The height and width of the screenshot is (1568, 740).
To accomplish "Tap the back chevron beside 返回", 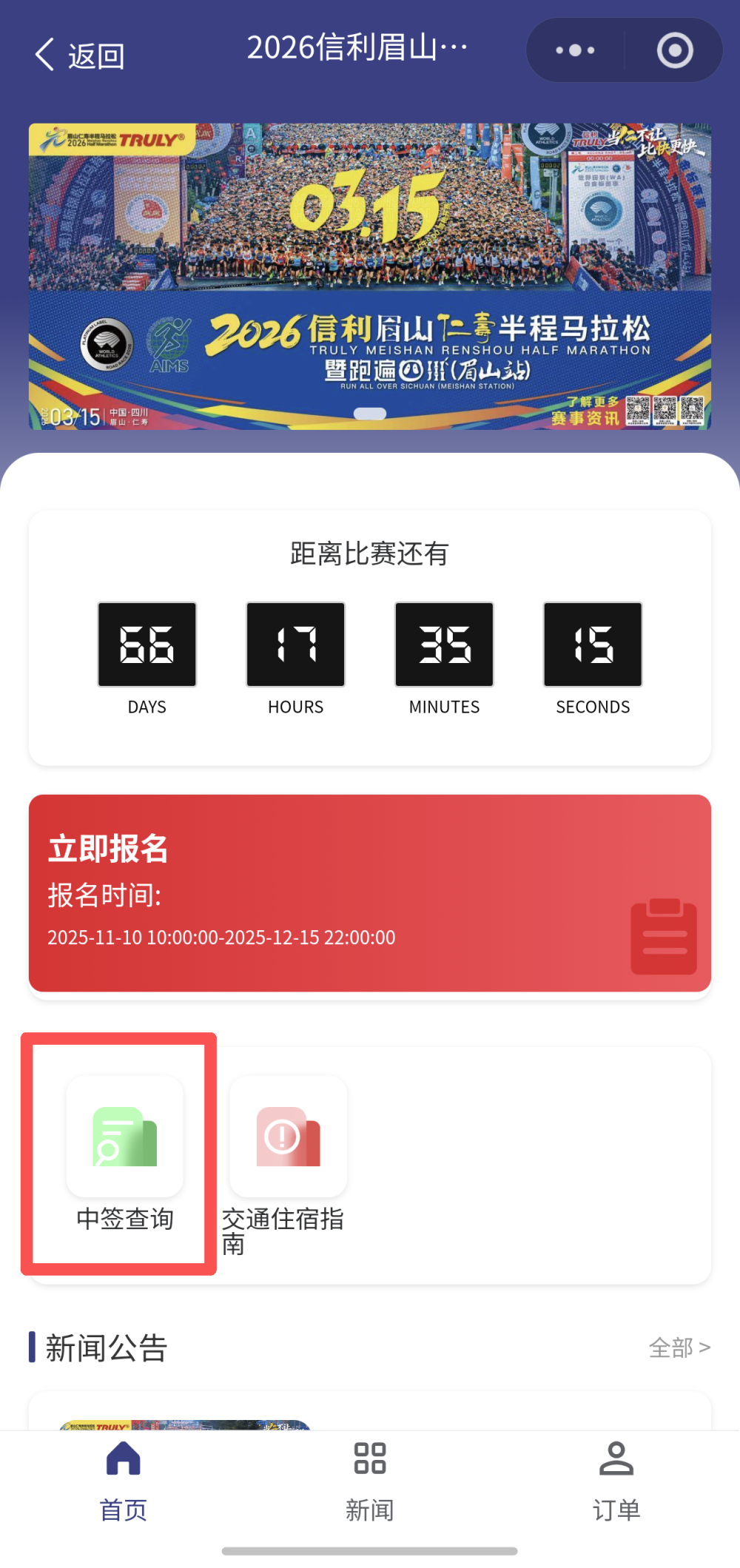I will [x=44, y=53].
